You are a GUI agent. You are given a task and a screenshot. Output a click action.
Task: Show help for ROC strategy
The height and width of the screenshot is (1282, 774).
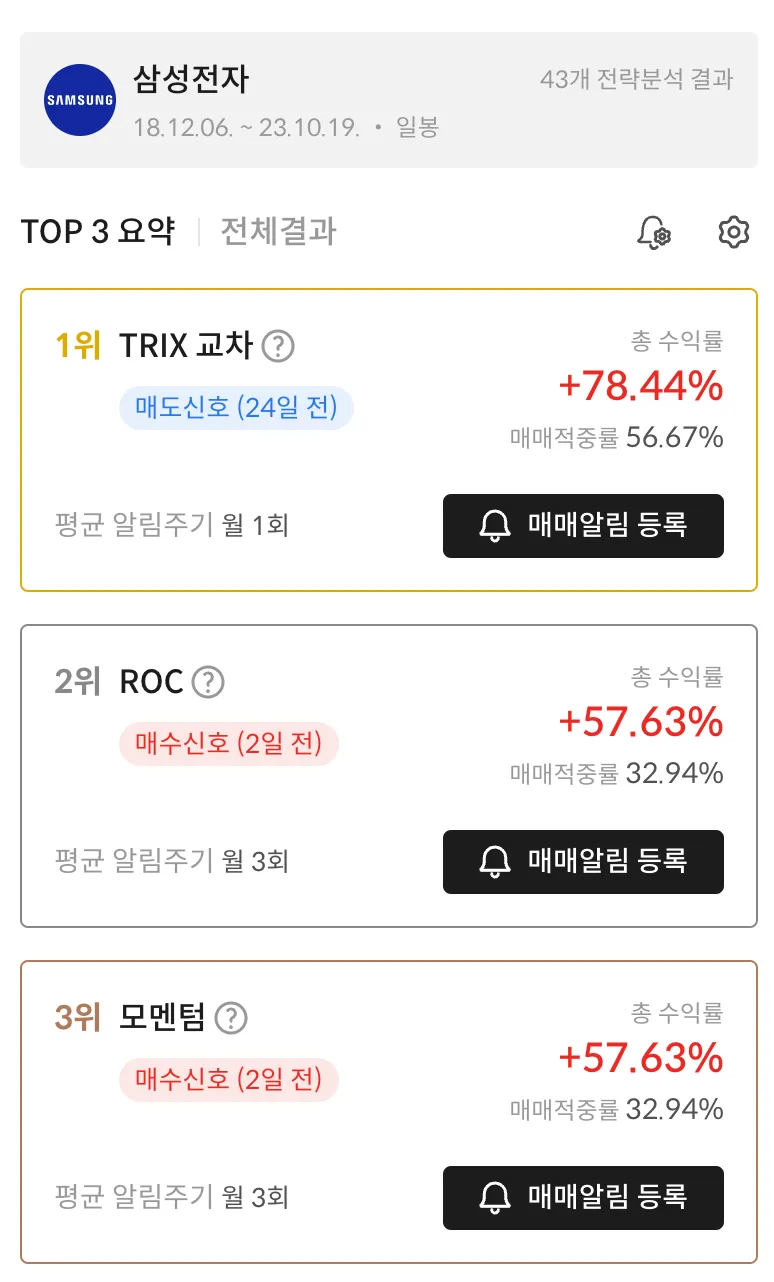208,683
